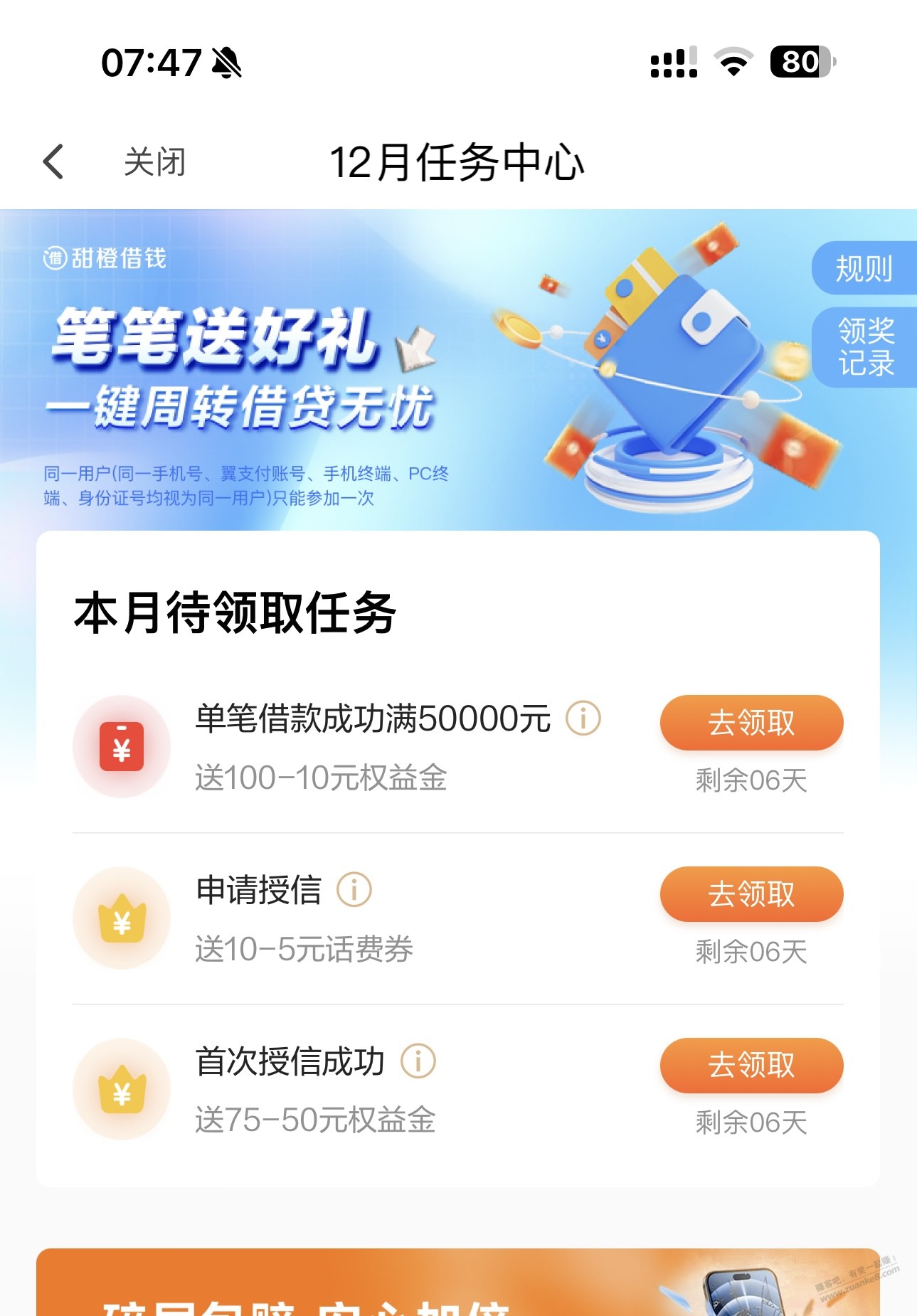Tap 关闭 to close the page

154,162
